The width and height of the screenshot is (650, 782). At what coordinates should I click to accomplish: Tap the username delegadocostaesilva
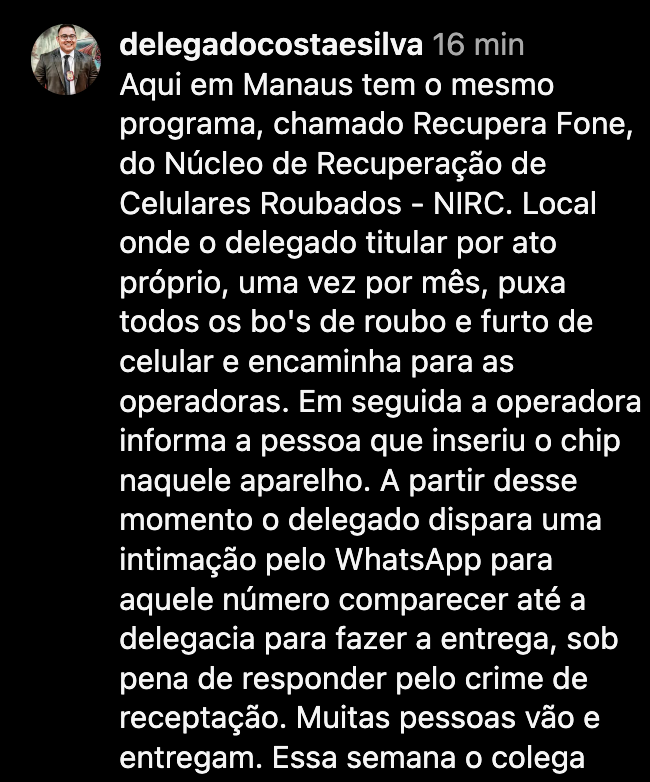point(273,45)
